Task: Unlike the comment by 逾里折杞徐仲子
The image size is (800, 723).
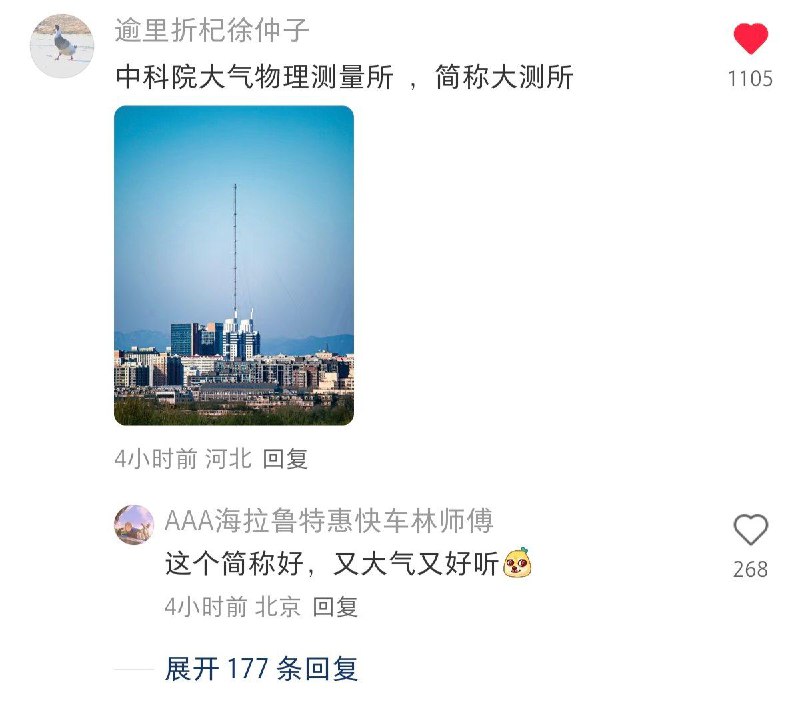Action: click(x=750, y=40)
